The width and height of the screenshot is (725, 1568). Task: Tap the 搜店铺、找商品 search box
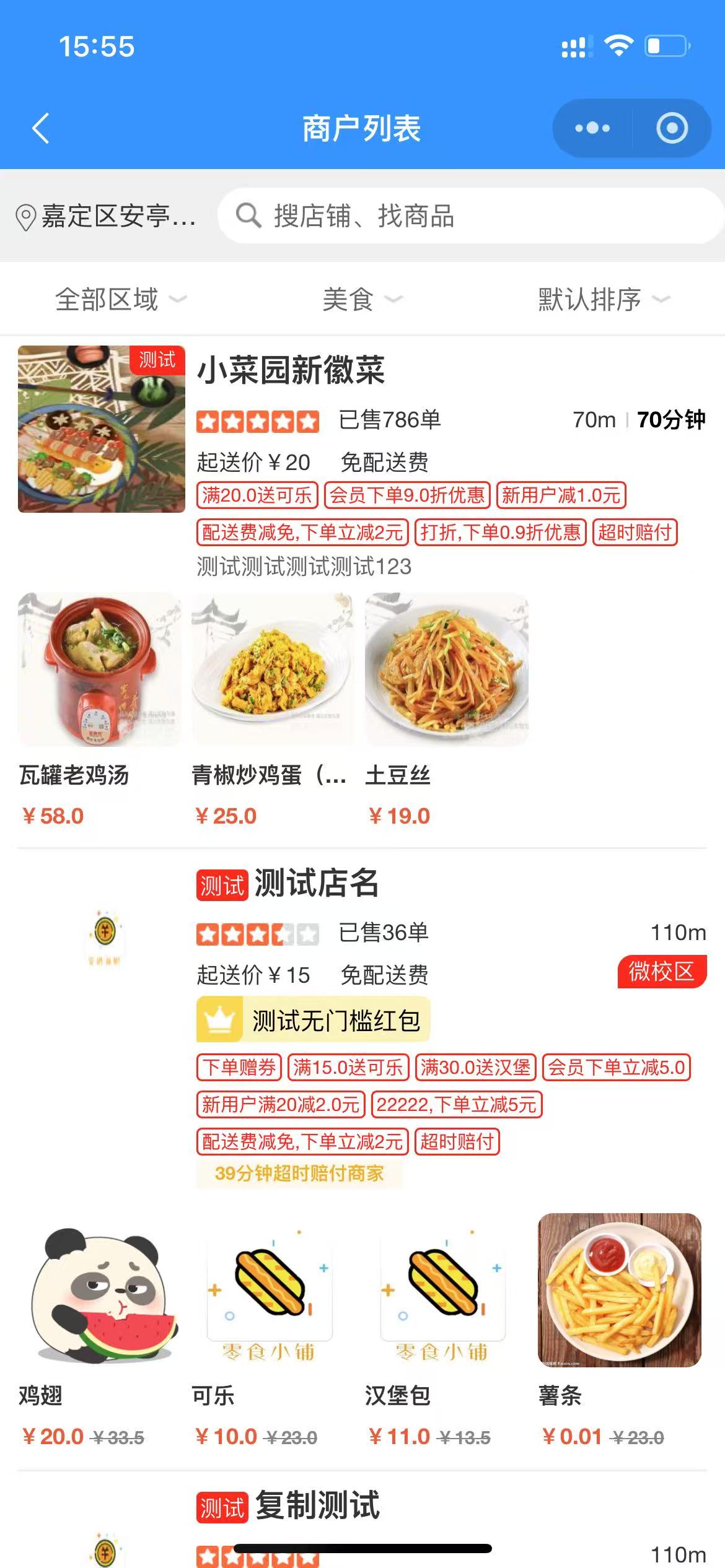point(471,216)
